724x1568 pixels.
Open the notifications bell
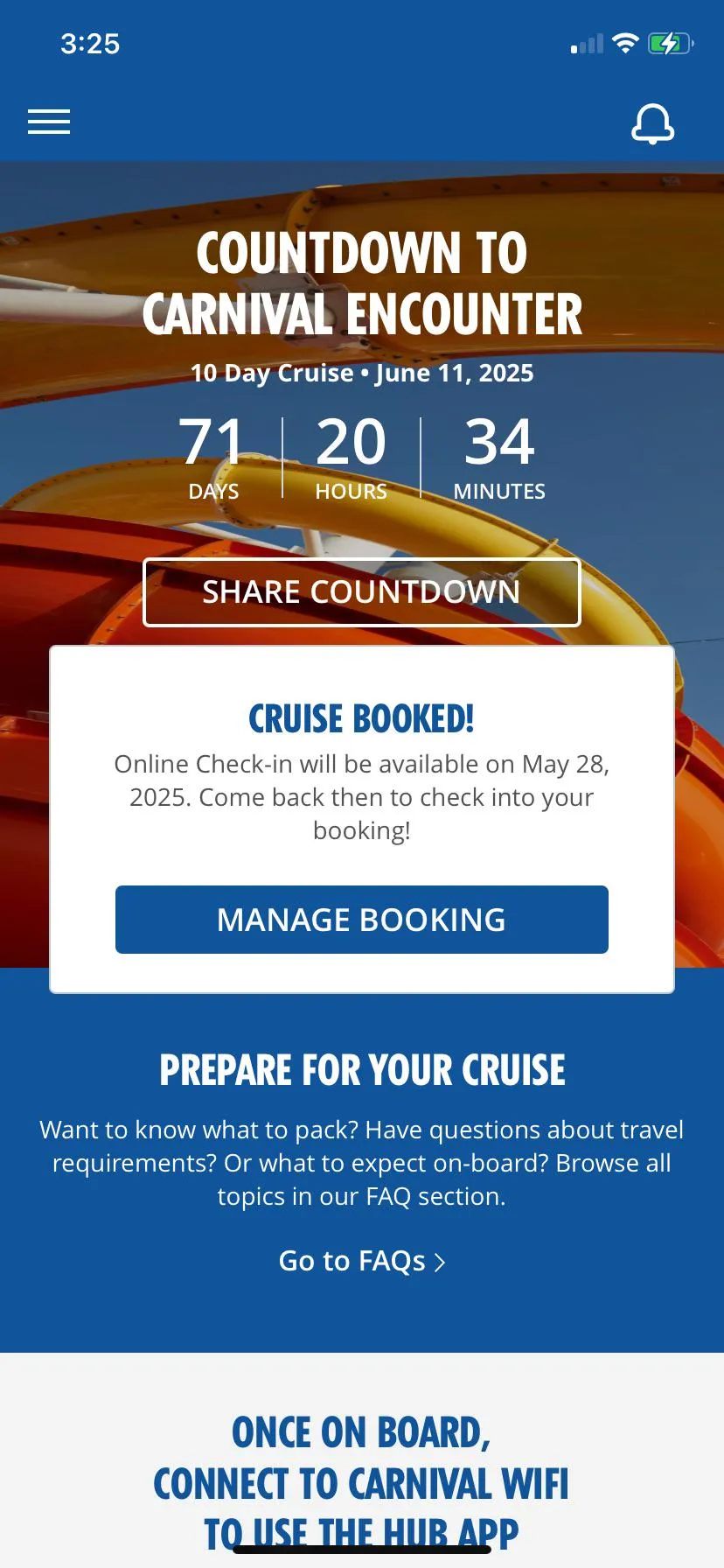(652, 123)
